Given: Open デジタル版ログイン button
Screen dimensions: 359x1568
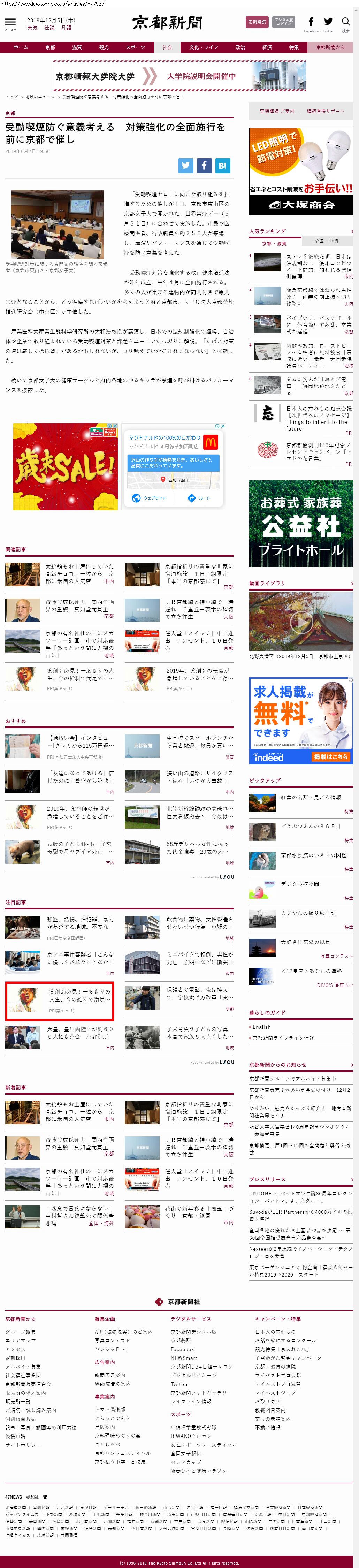Looking at the screenshot, I should [284, 22].
